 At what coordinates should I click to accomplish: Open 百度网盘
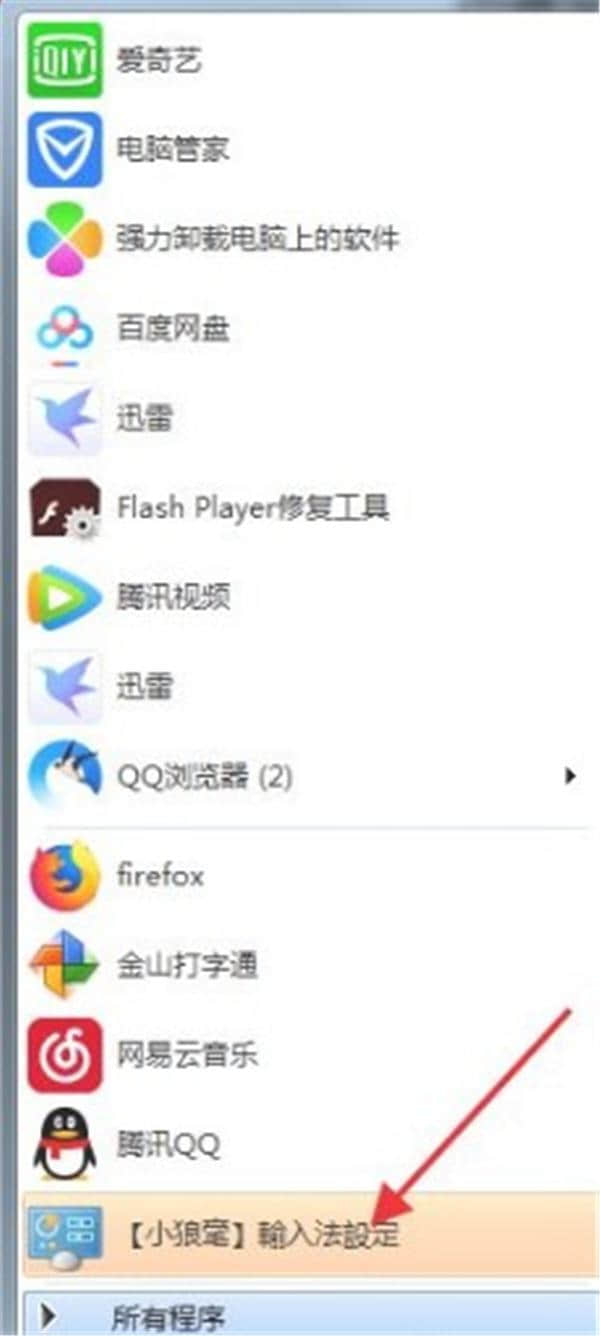pyautogui.click(x=172, y=328)
